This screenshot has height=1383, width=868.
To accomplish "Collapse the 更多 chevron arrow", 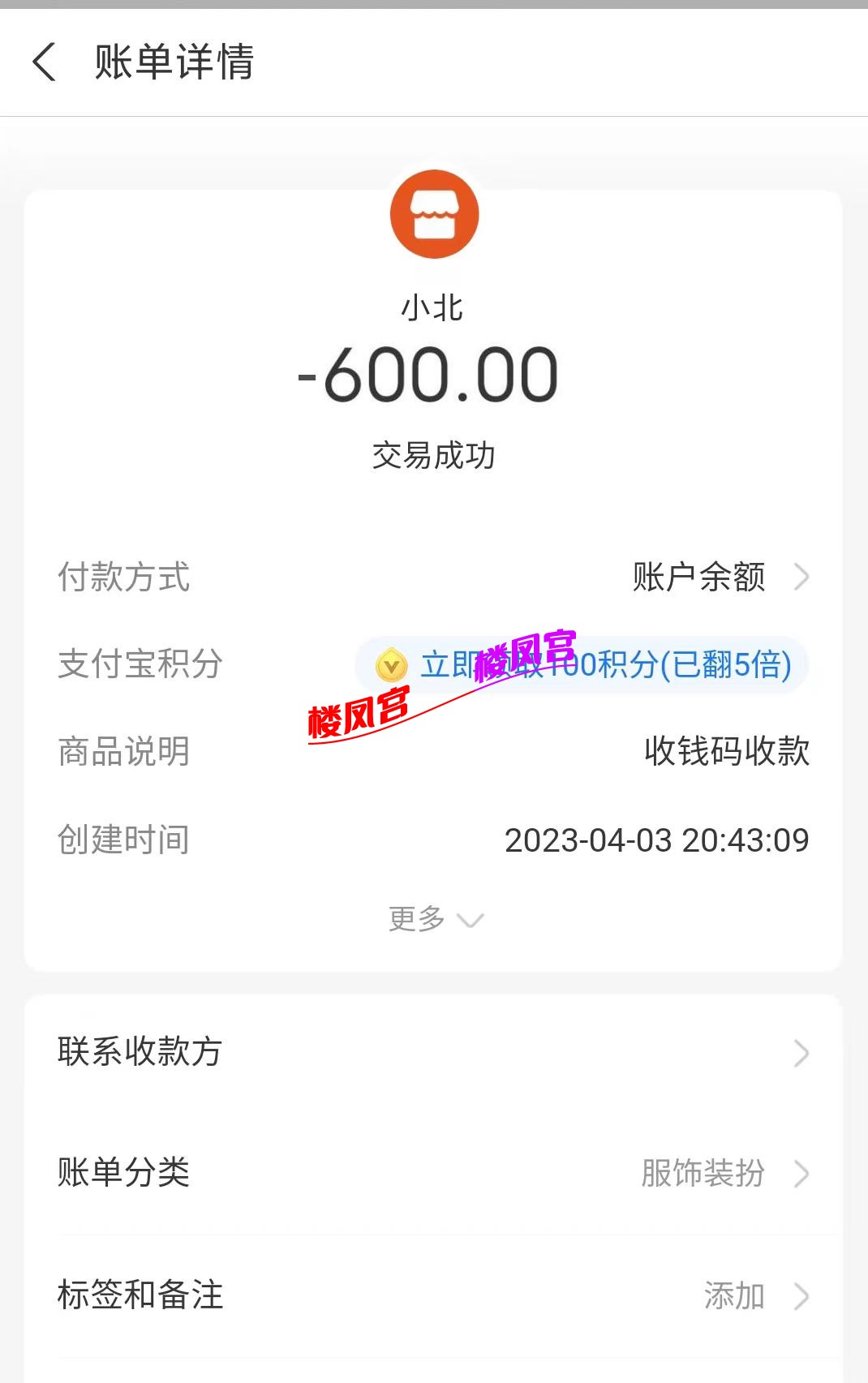I will tap(469, 921).
